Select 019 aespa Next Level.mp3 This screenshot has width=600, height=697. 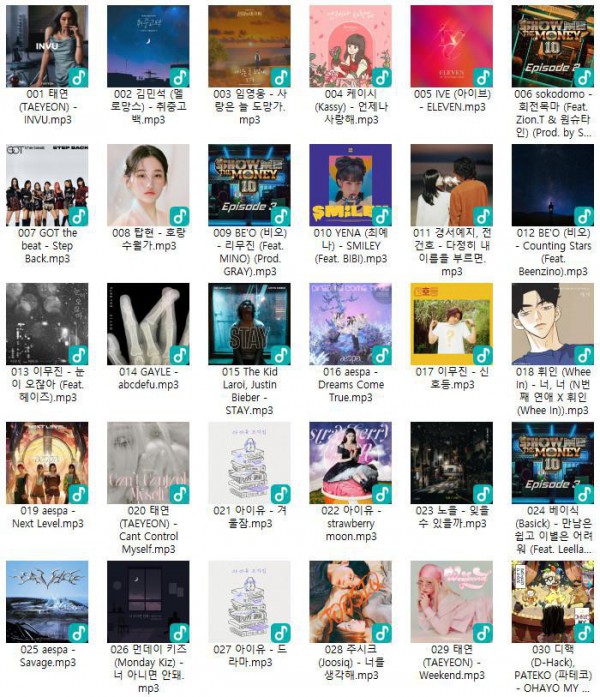pyautogui.click(x=46, y=462)
